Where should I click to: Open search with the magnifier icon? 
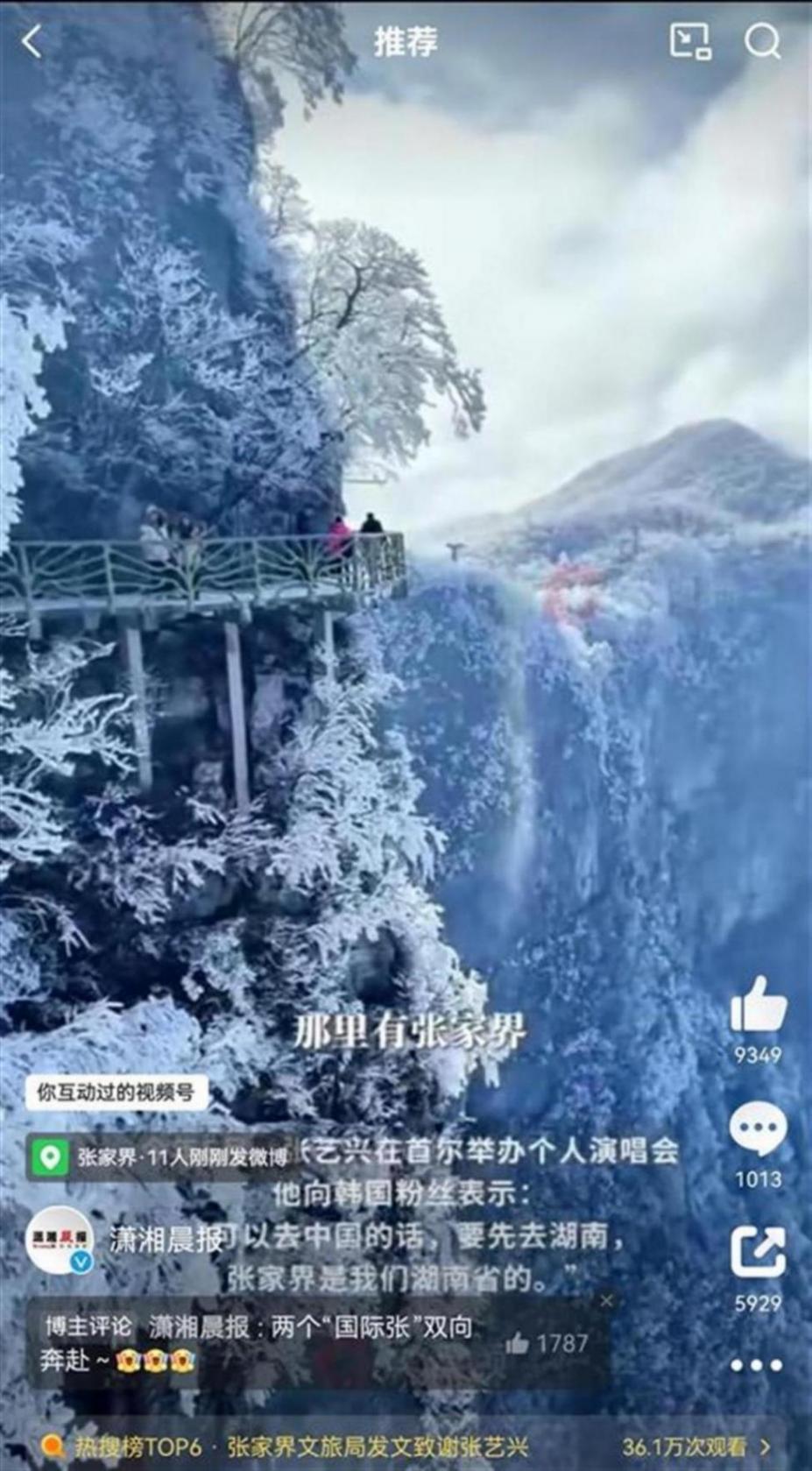click(762, 41)
